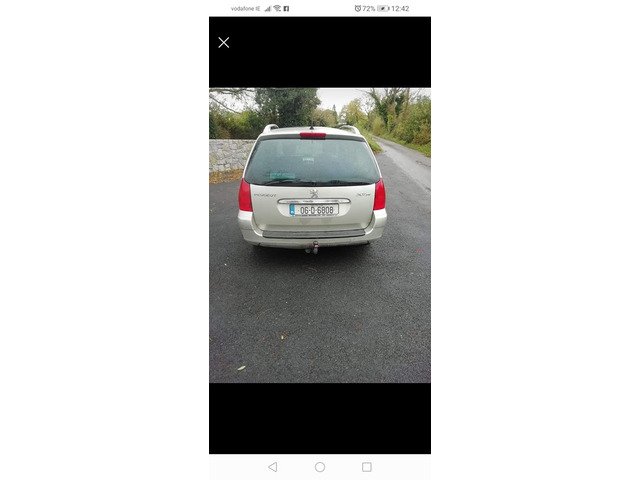Image resolution: width=640 pixels, height=480 pixels.
Task: Tap the system back button
Action: point(272,467)
